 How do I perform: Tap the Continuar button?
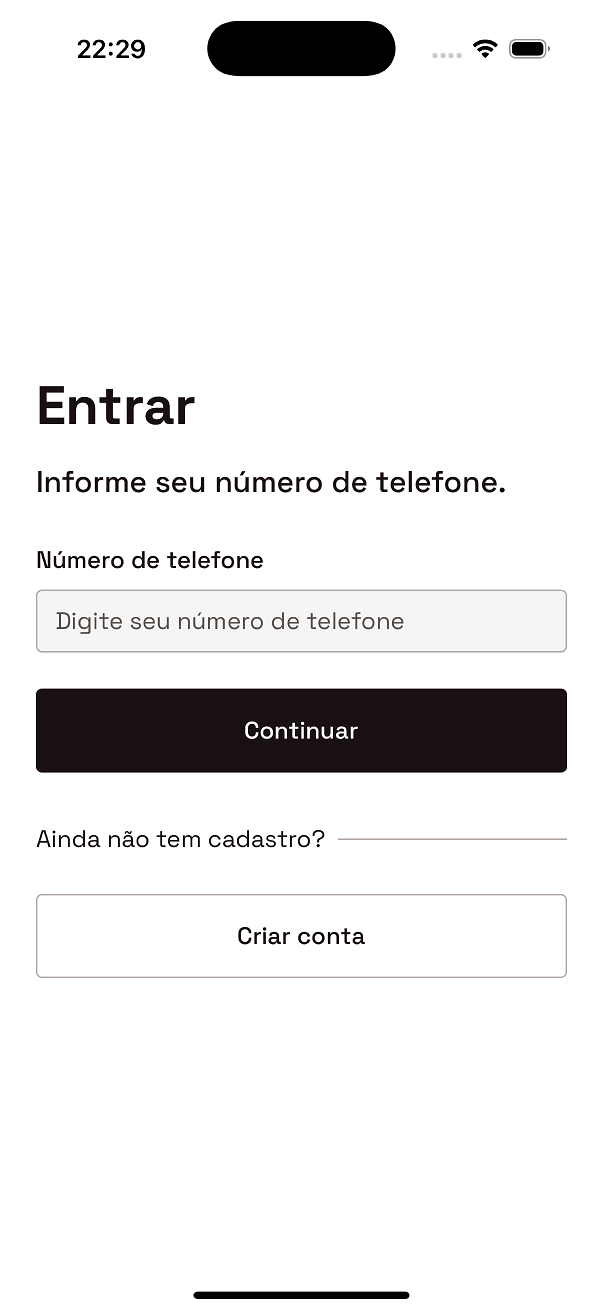click(x=301, y=730)
